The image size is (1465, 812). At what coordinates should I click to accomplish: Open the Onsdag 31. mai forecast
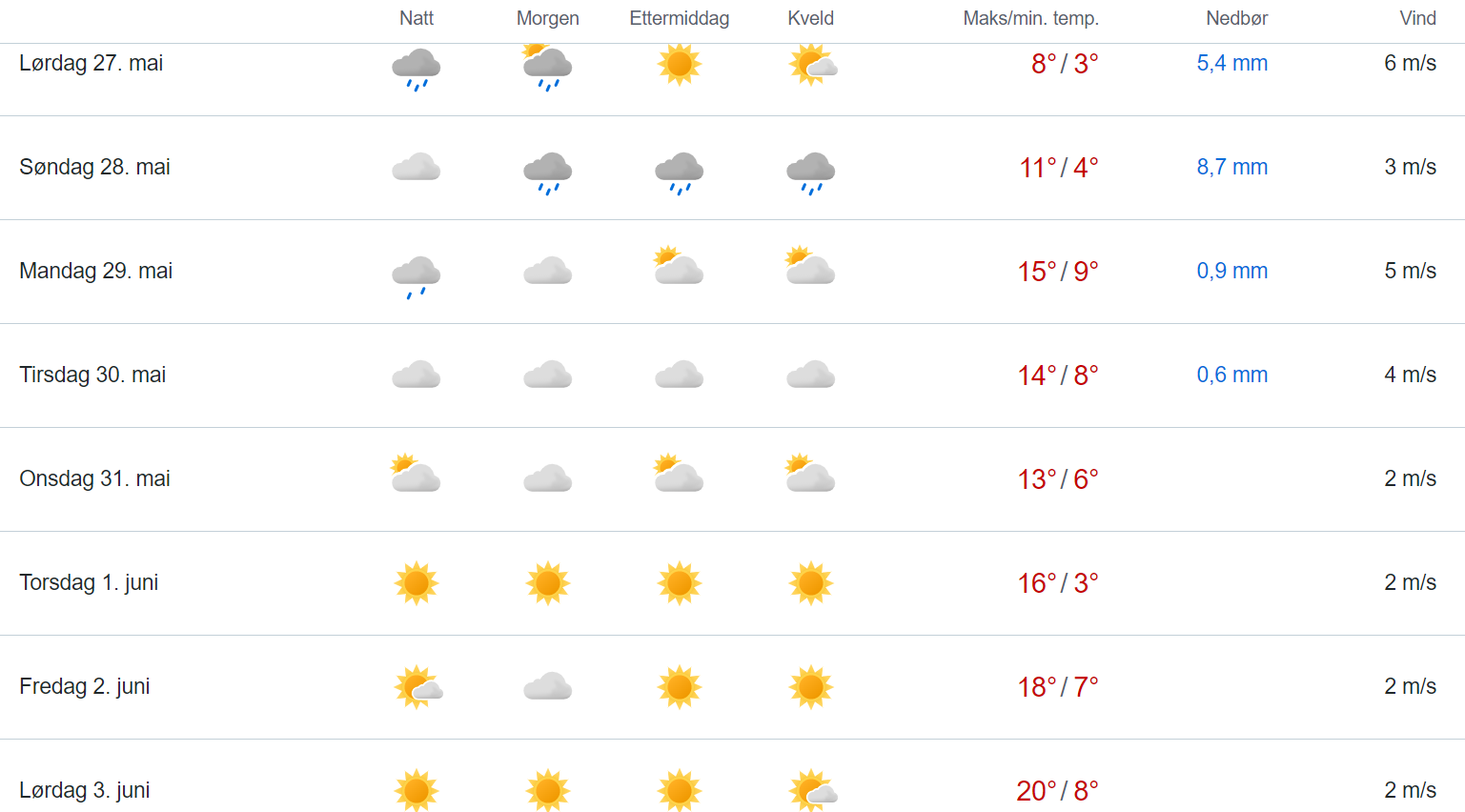tap(94, 479)
